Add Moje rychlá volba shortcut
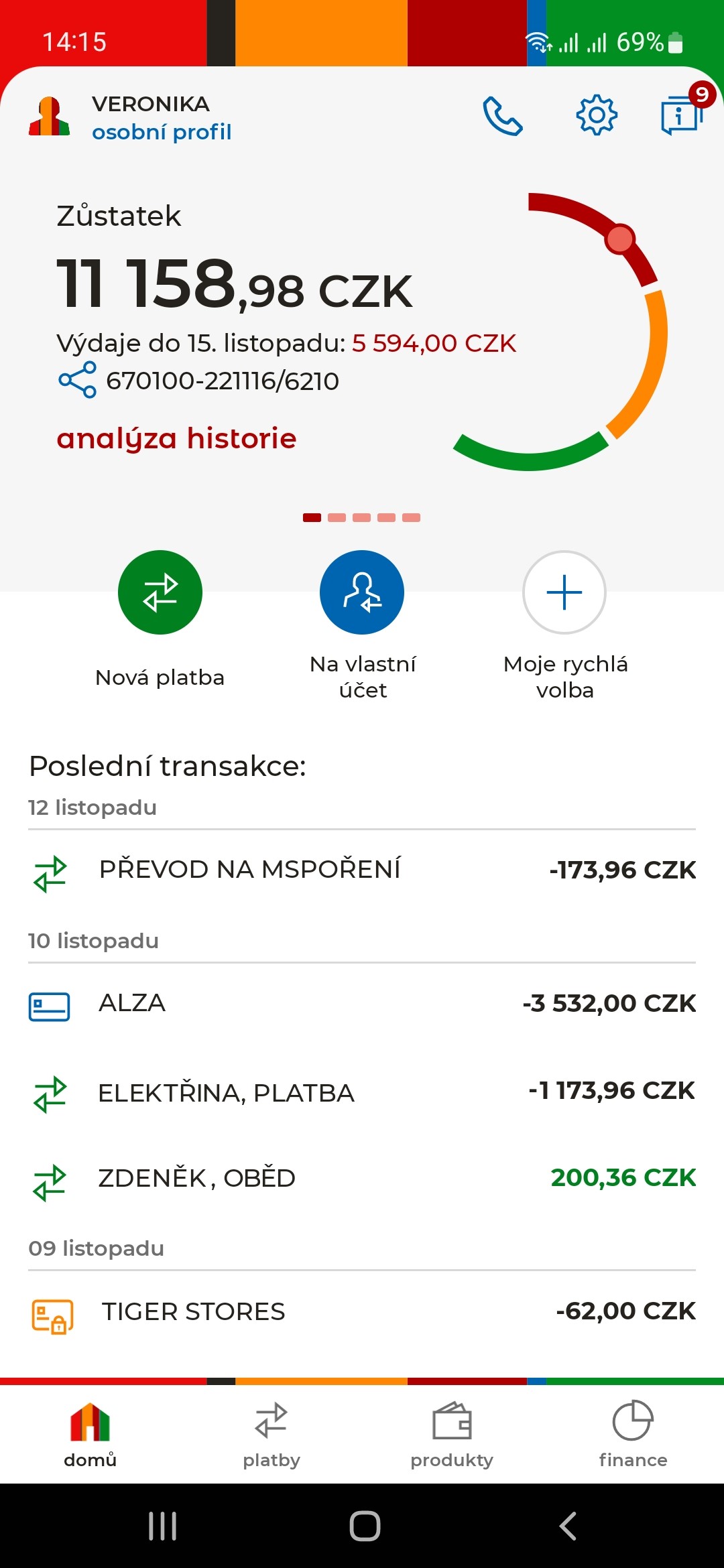The image size is (724, 1568). tap(564, 592)
